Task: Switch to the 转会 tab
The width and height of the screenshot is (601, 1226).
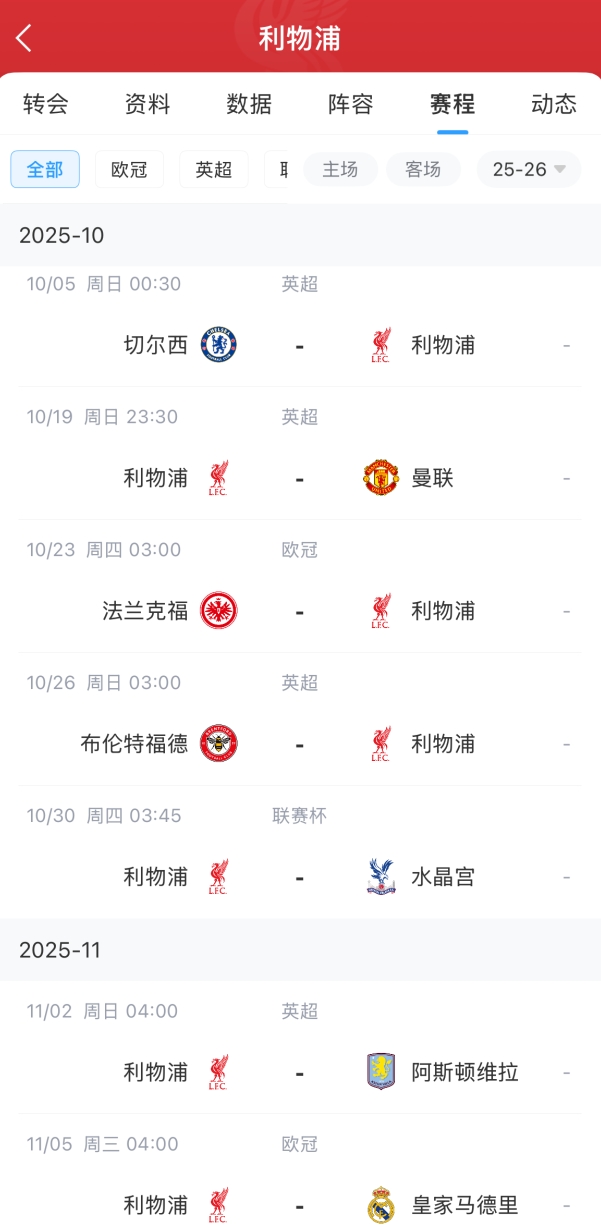Action: (46, 104)
